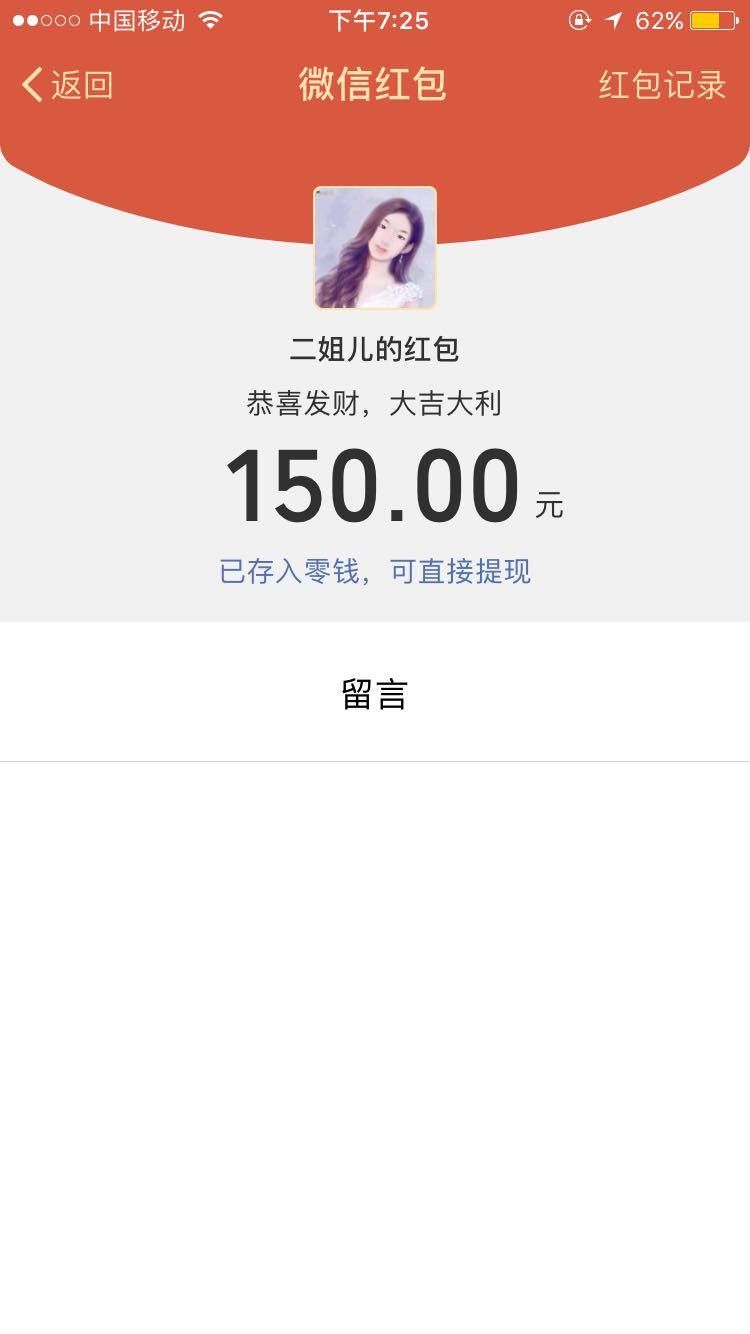Image resolution: width=750 pixels, height=1334 pixels.
Task: Leave a message via 留言
Action: pyautogui.click(x=375, y=694)
